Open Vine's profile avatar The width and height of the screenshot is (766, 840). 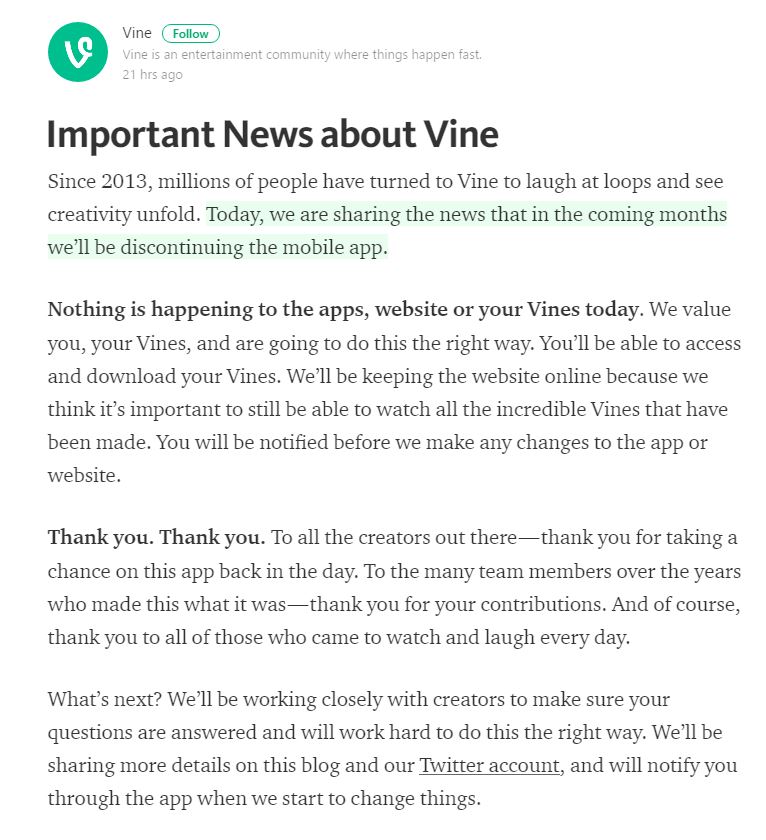tap(77, 52)
